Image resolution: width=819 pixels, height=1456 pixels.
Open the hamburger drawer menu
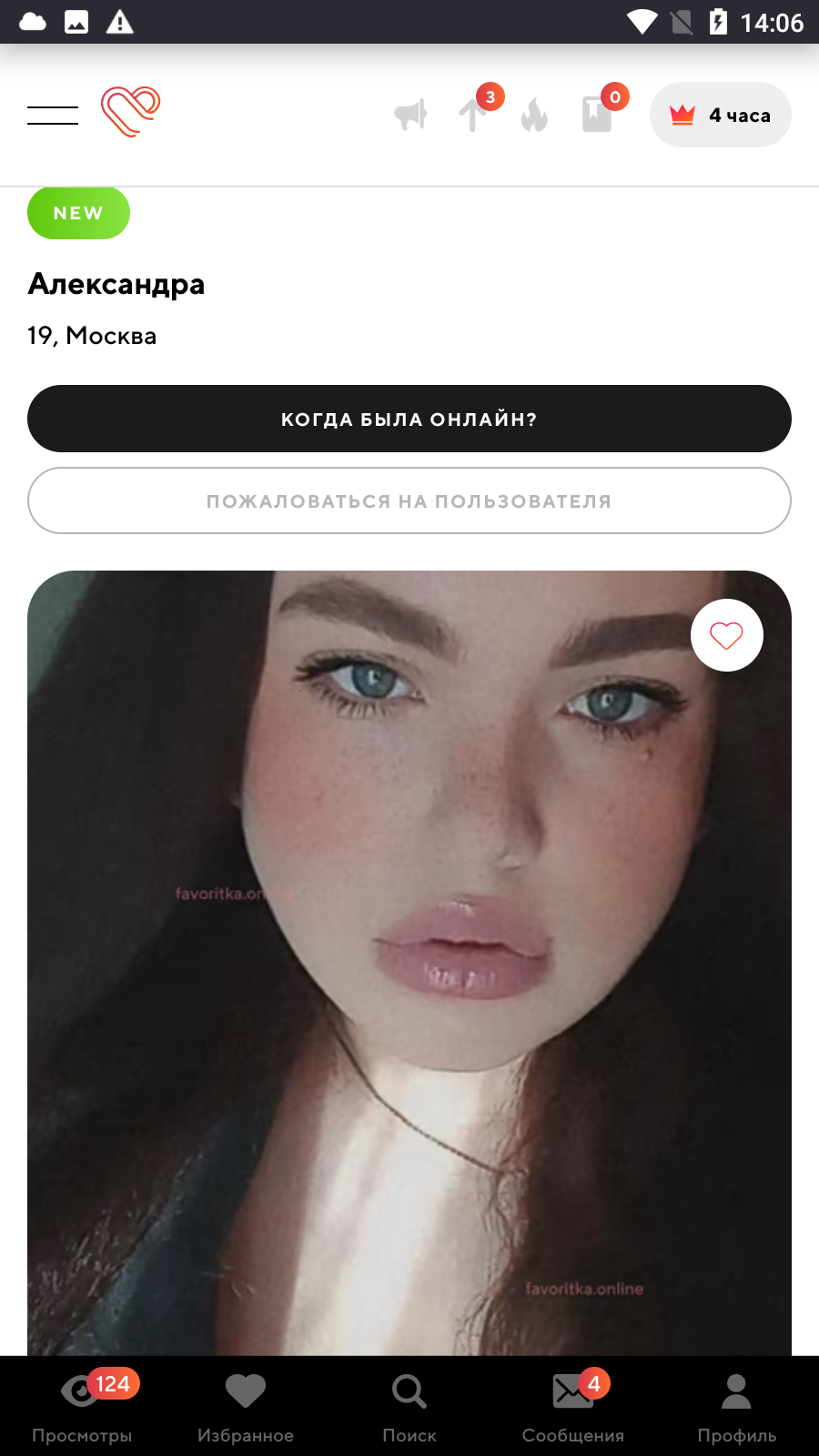pos(53,116)
